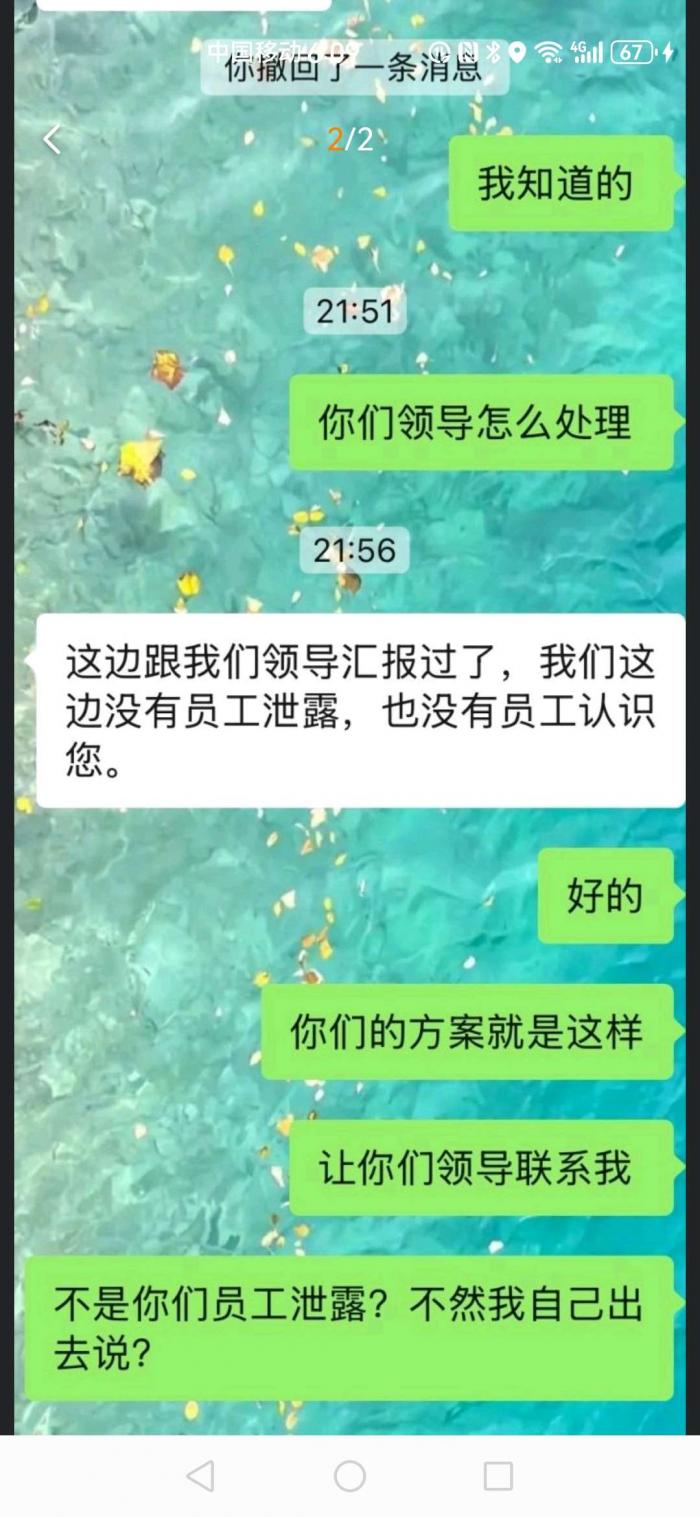Viewport: 700px width, 1517px height.
Task: Tap the system back triangle button
Action: [x=201, y=1475]
